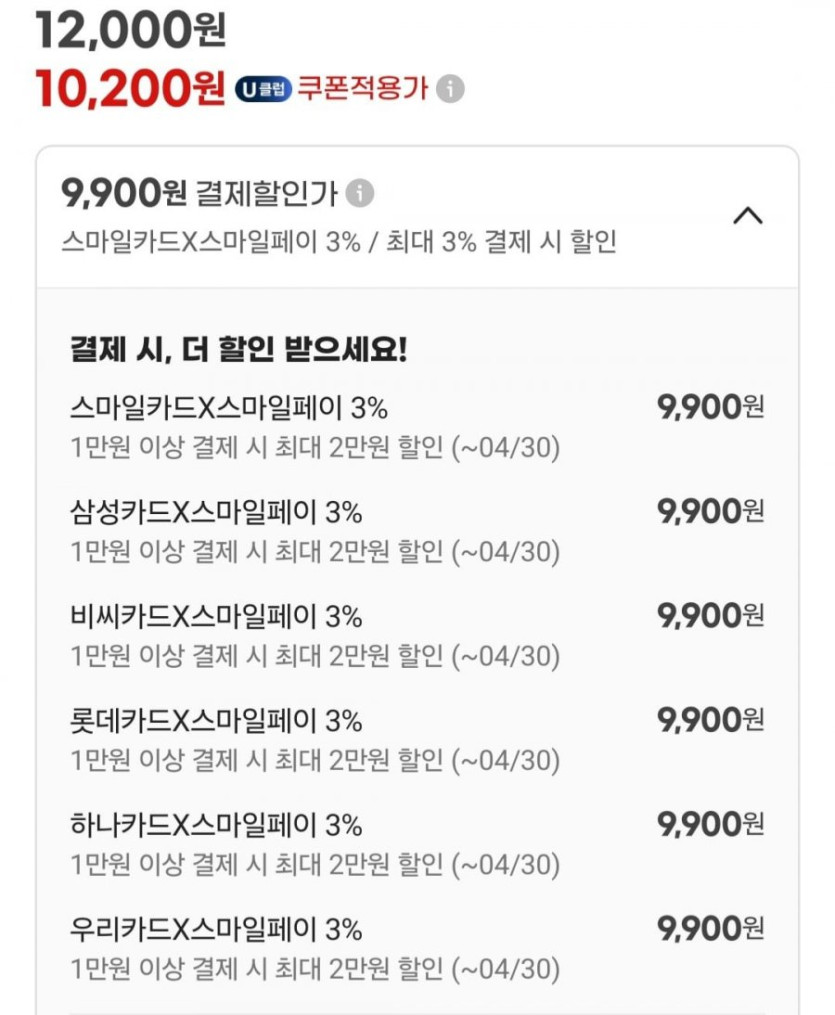Open the info icon next to 결제할인가
The image size is (835, 1015).
click(x=360, y=193)
